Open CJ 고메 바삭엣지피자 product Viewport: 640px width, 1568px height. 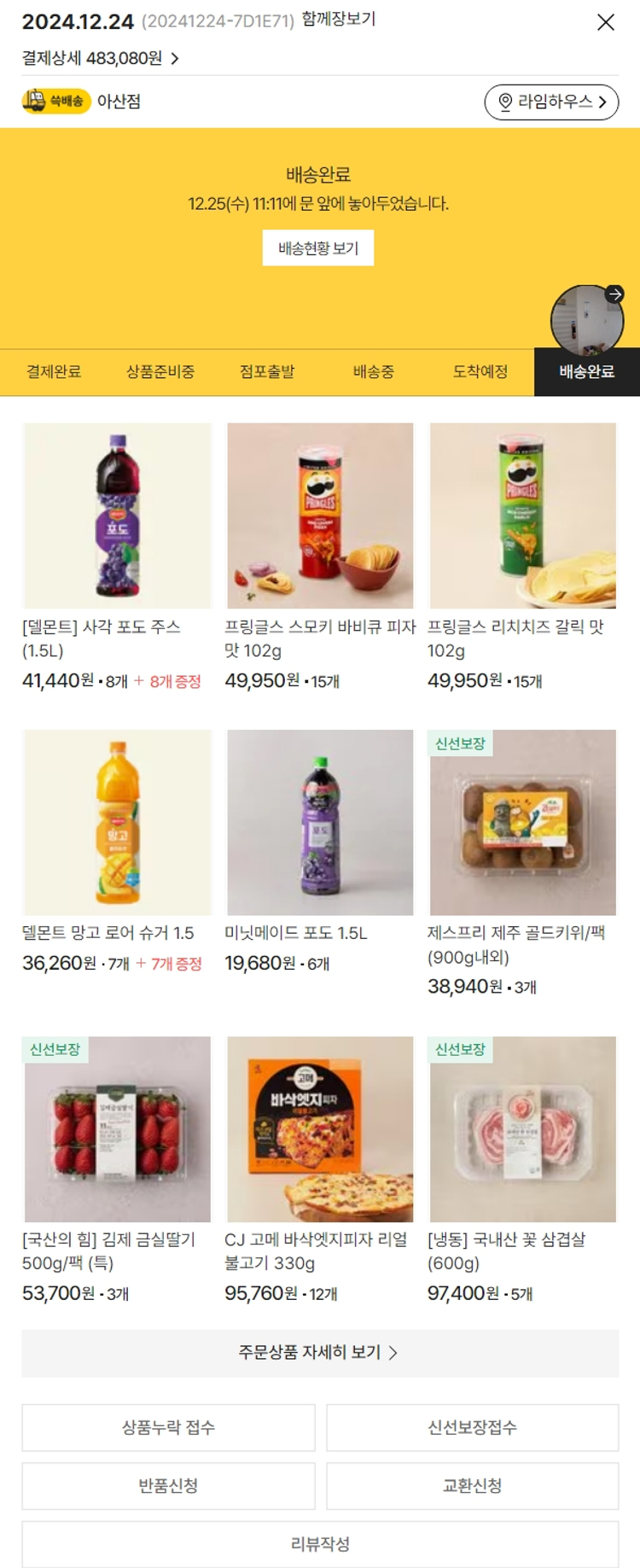[320, 1128]
